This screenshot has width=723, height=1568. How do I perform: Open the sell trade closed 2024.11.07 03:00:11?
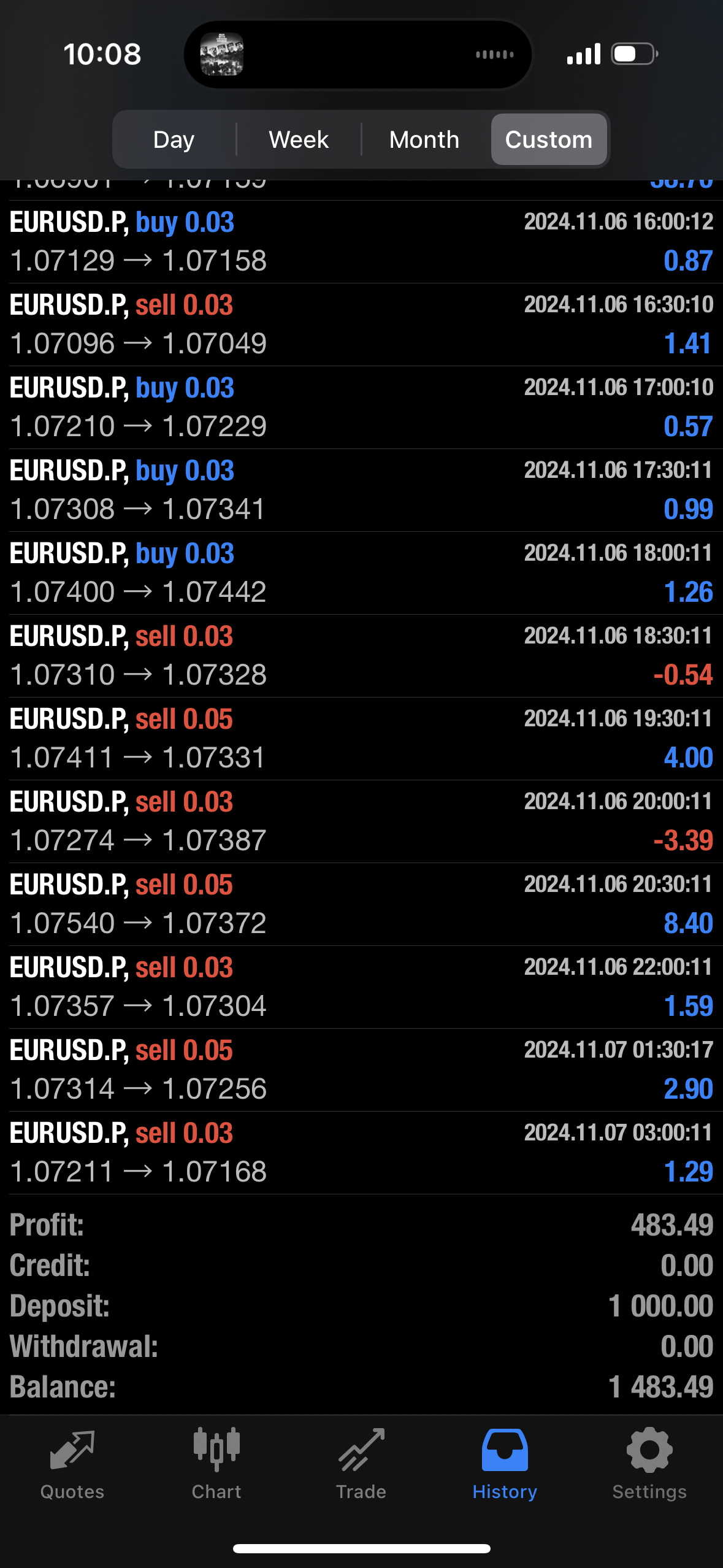click(361, 1153)
